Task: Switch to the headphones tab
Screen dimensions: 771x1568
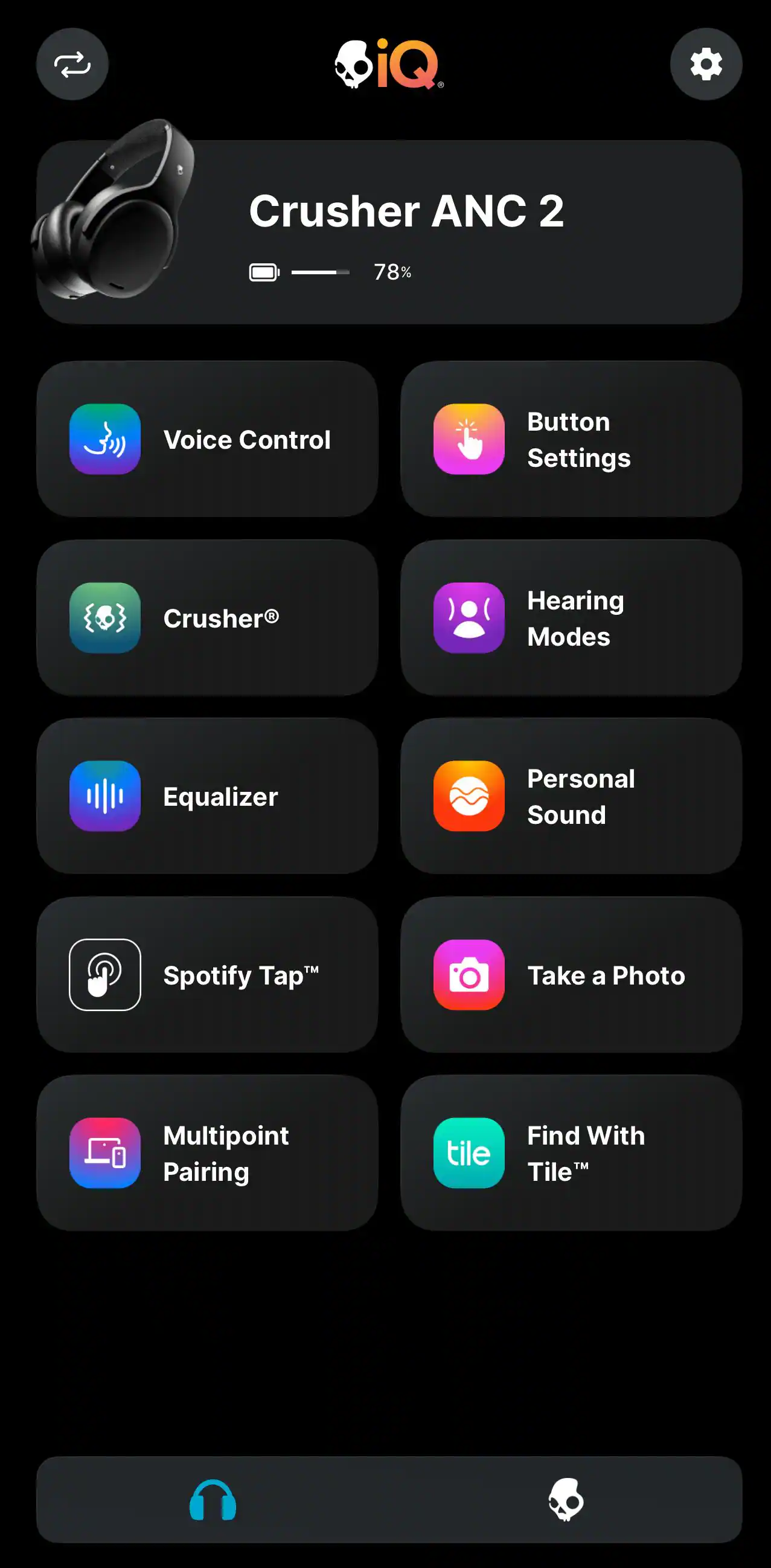Action: 213,1500
